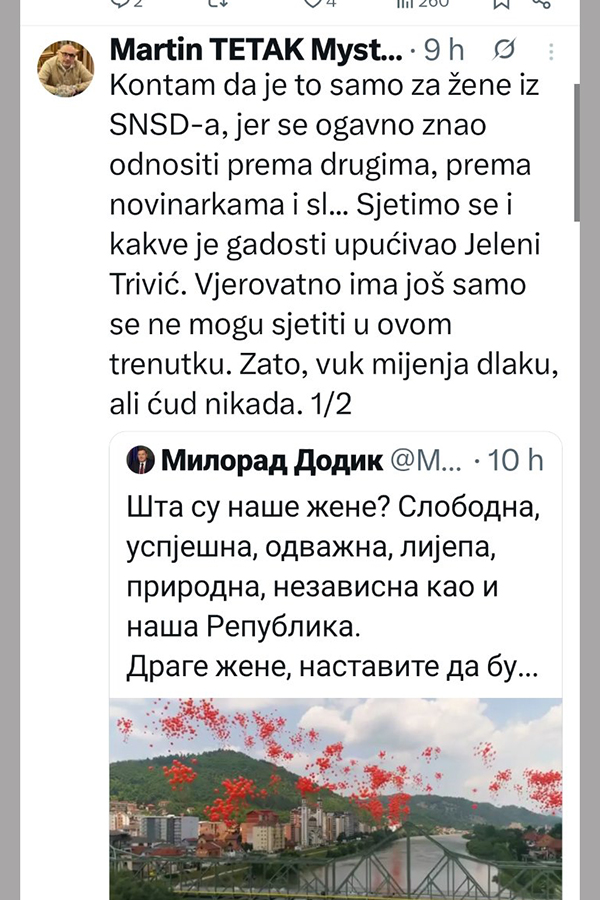Image resolution: width=600 pixels, height=900 pixels.
Task: Open the overflow menu on Martin TETAK's post
Action: coord(552,50)
